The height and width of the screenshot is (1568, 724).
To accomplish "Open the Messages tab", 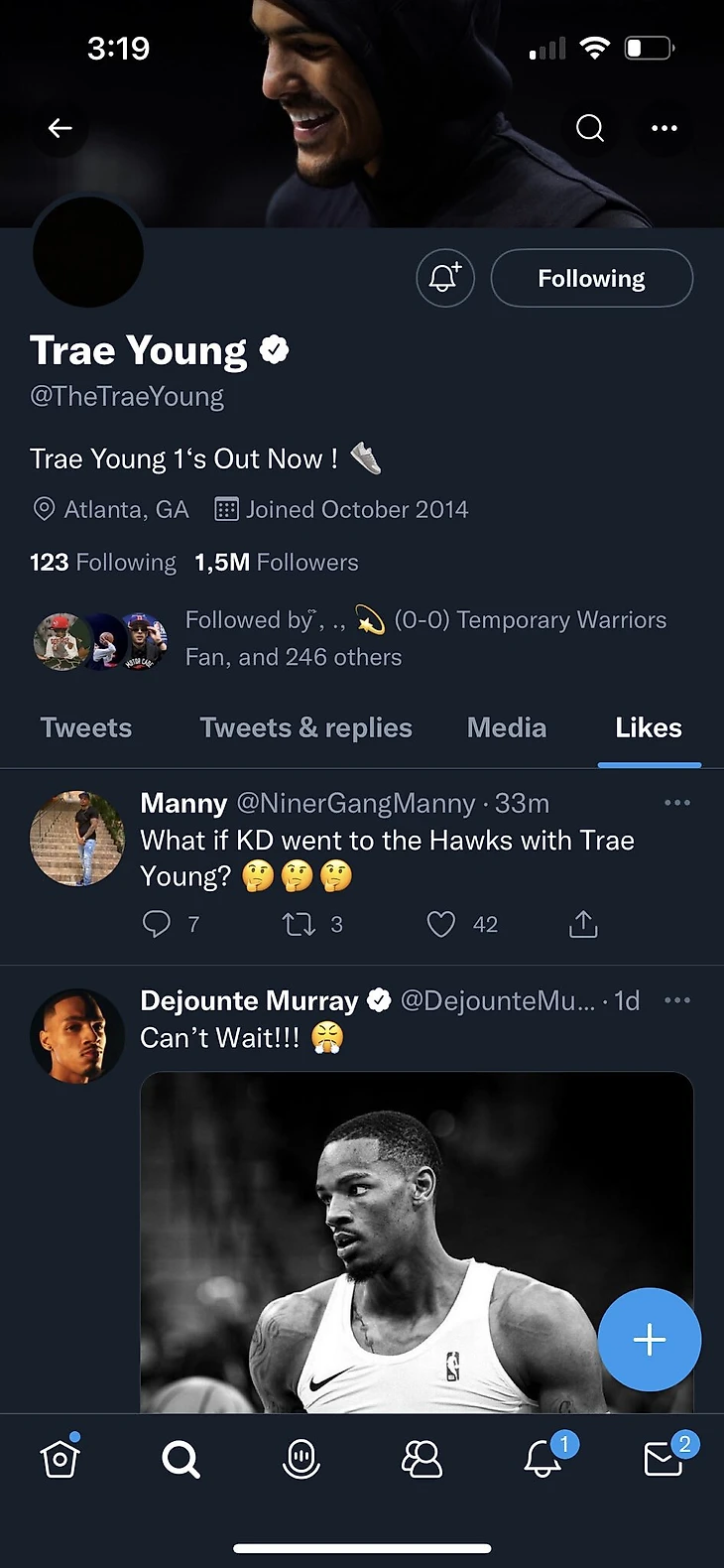I will coord(664,1459).
